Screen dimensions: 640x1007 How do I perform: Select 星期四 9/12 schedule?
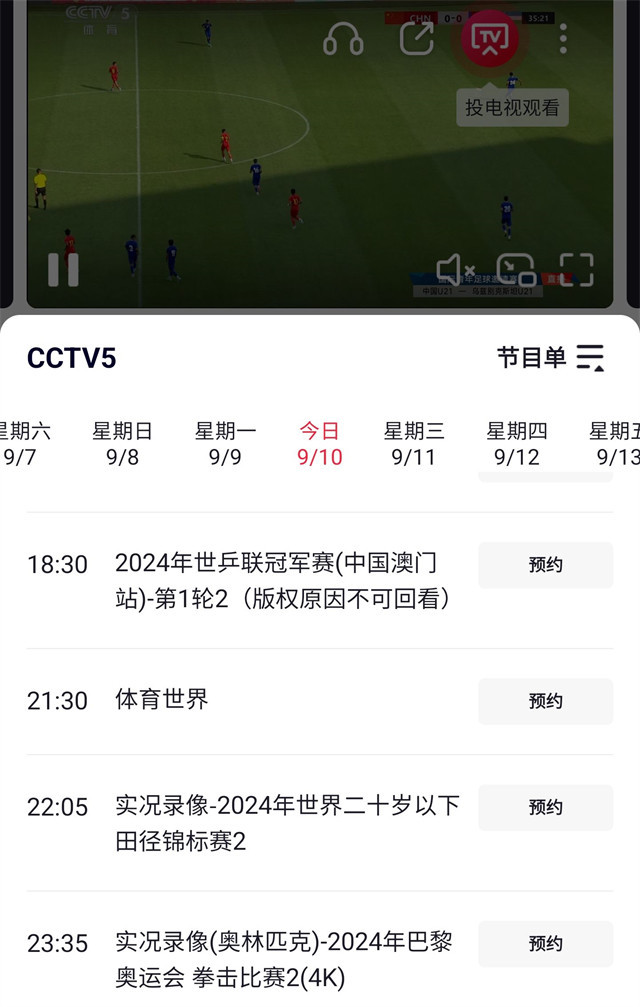coord(516,444)
